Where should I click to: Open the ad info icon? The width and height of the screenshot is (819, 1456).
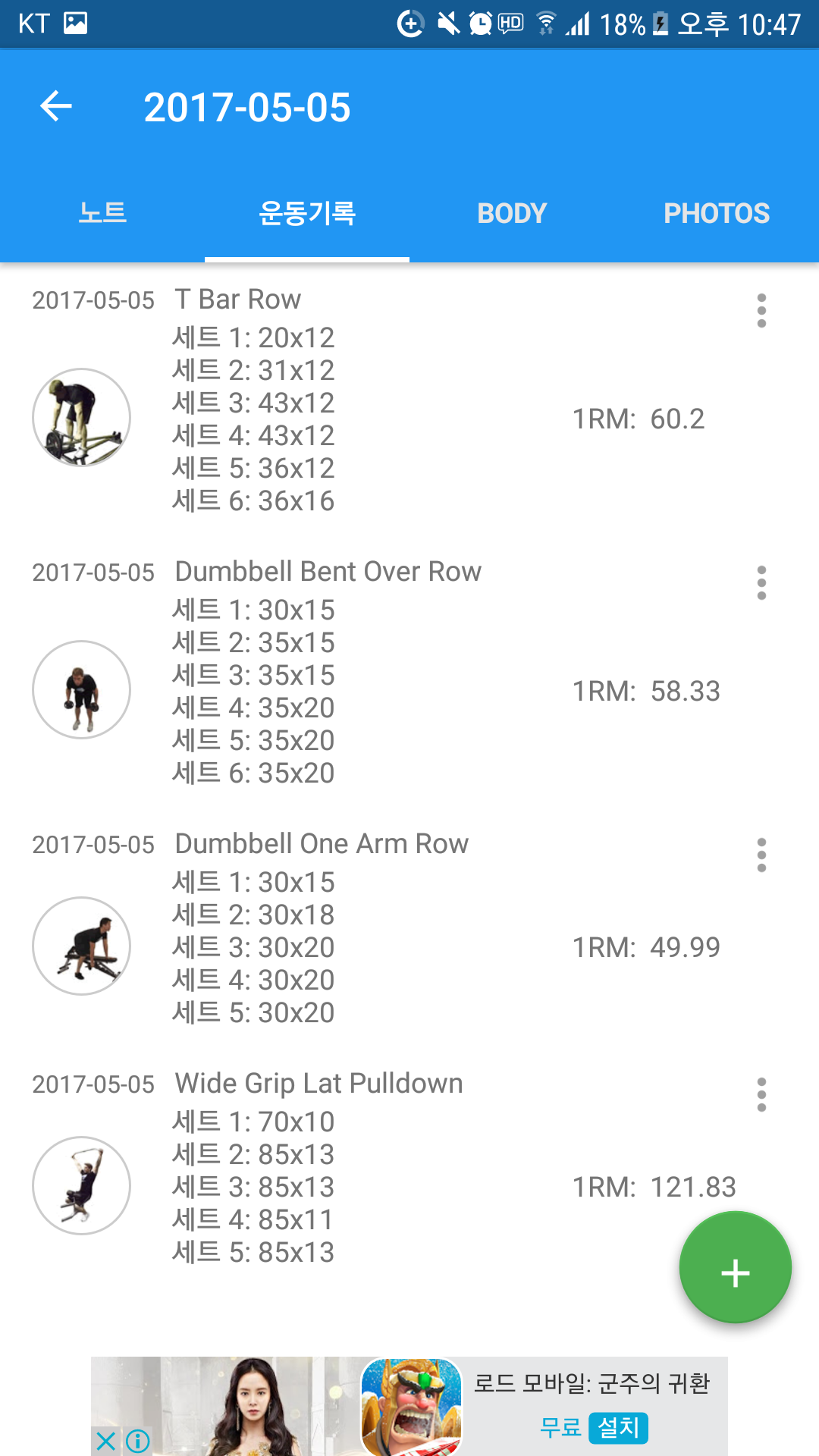coord(138,1440)
